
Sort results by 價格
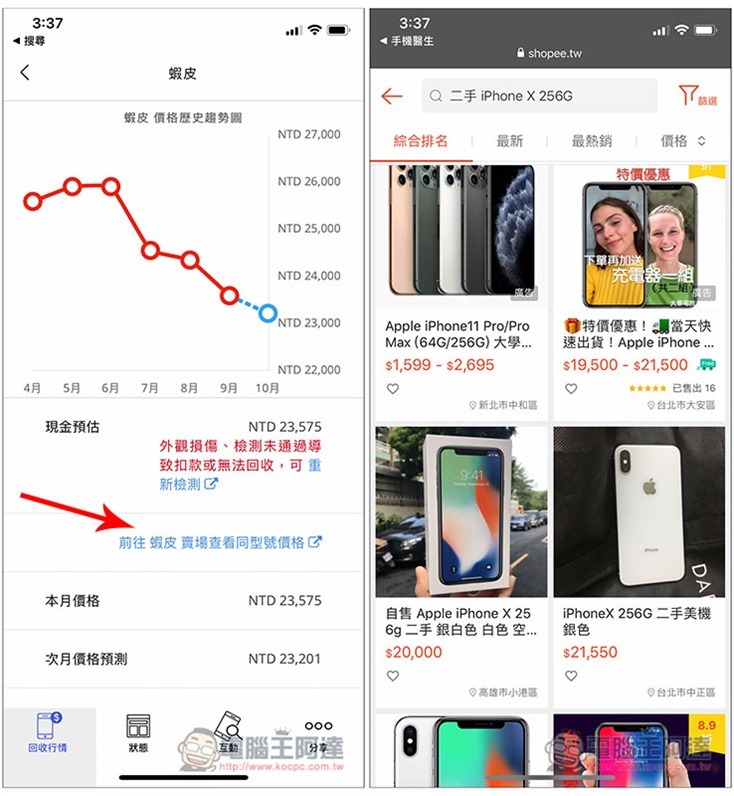pyautogui.click(x=683, y=141)
